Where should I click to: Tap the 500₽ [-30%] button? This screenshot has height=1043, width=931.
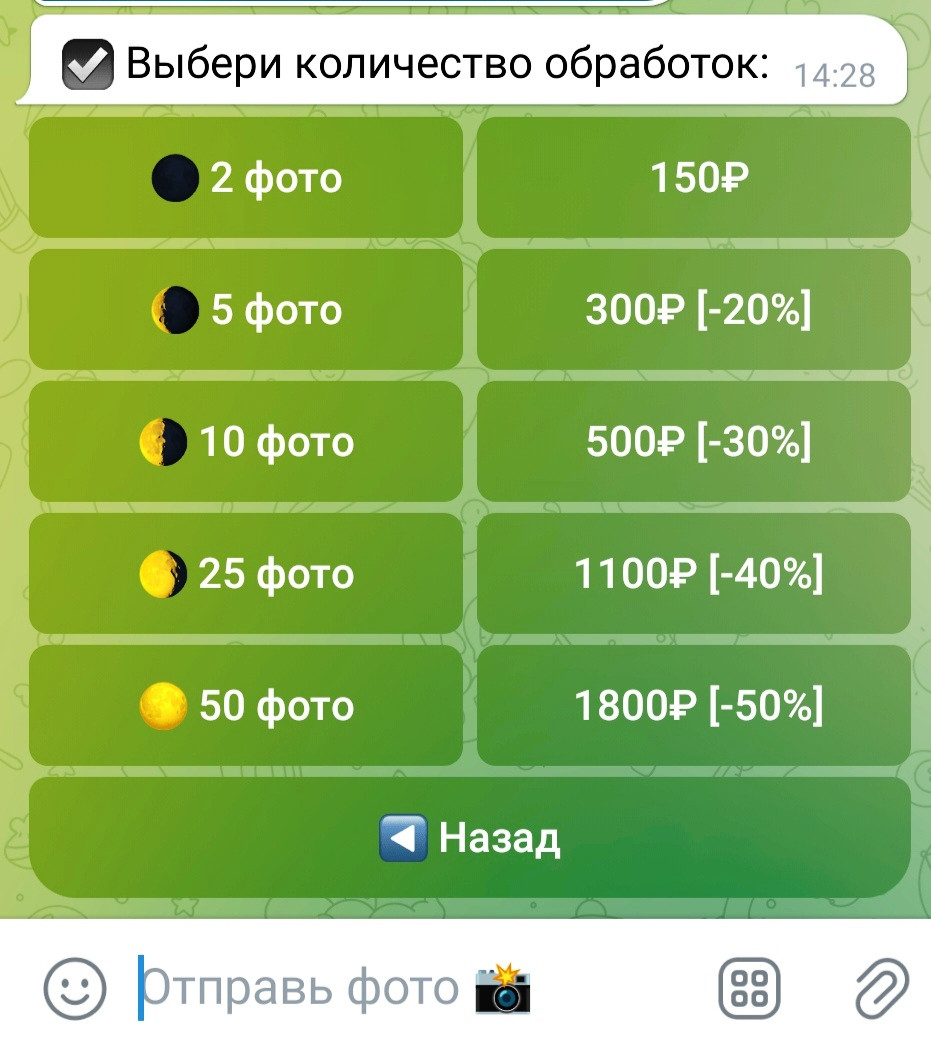(x=694, y=442)
